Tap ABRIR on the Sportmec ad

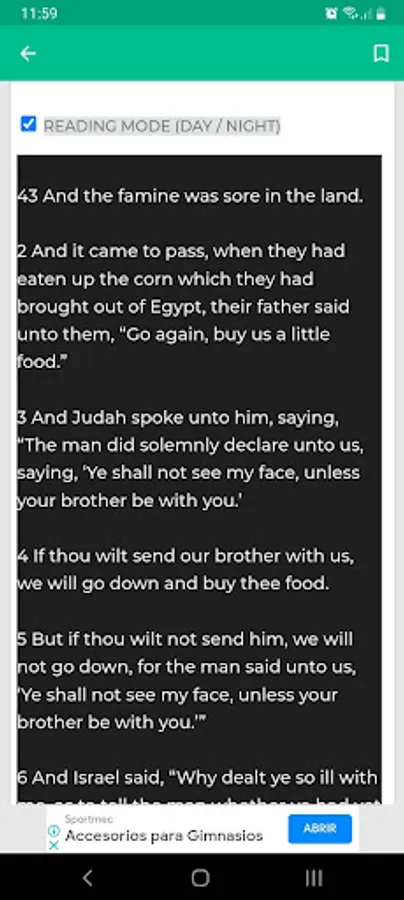click(x=320, y=828)
